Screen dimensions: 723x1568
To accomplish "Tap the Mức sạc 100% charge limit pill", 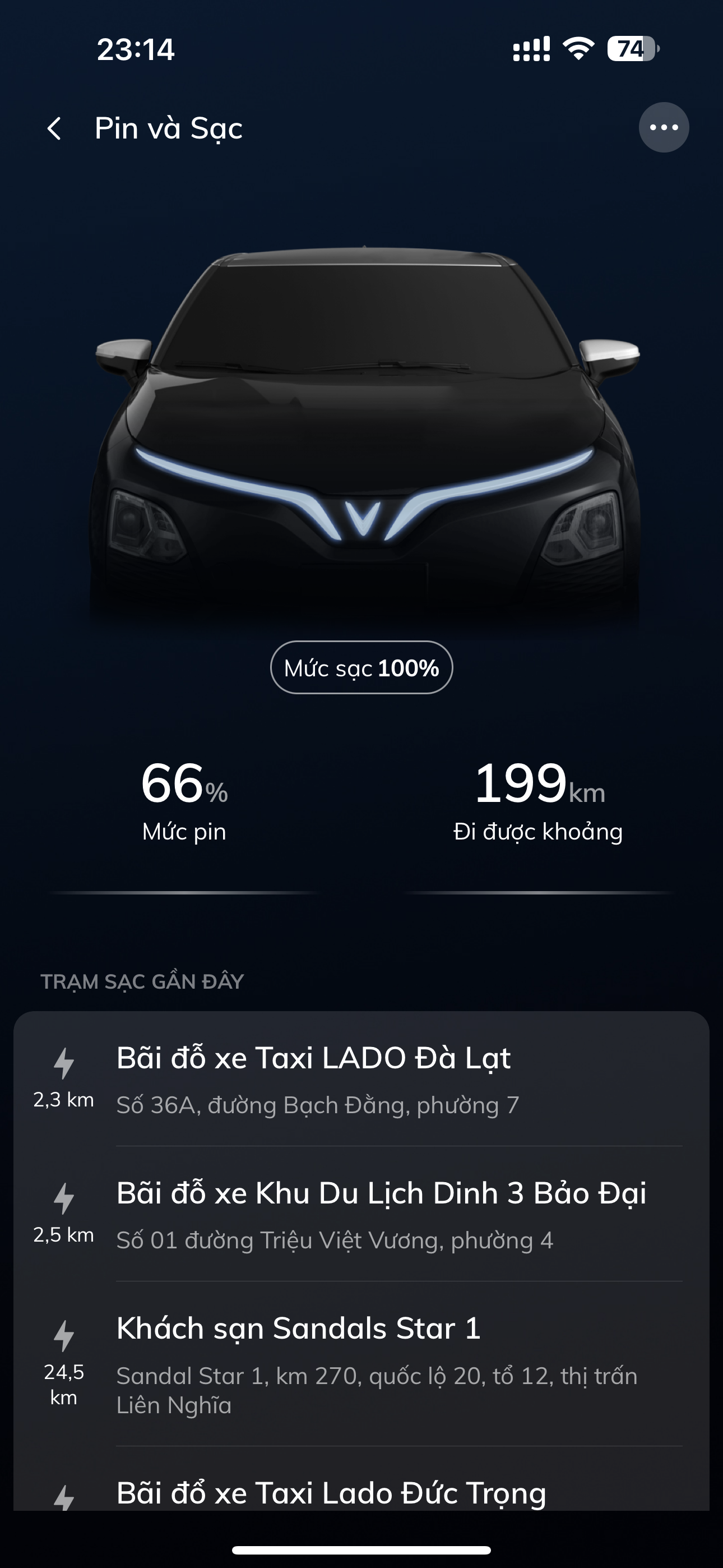I will pos(361,668).
